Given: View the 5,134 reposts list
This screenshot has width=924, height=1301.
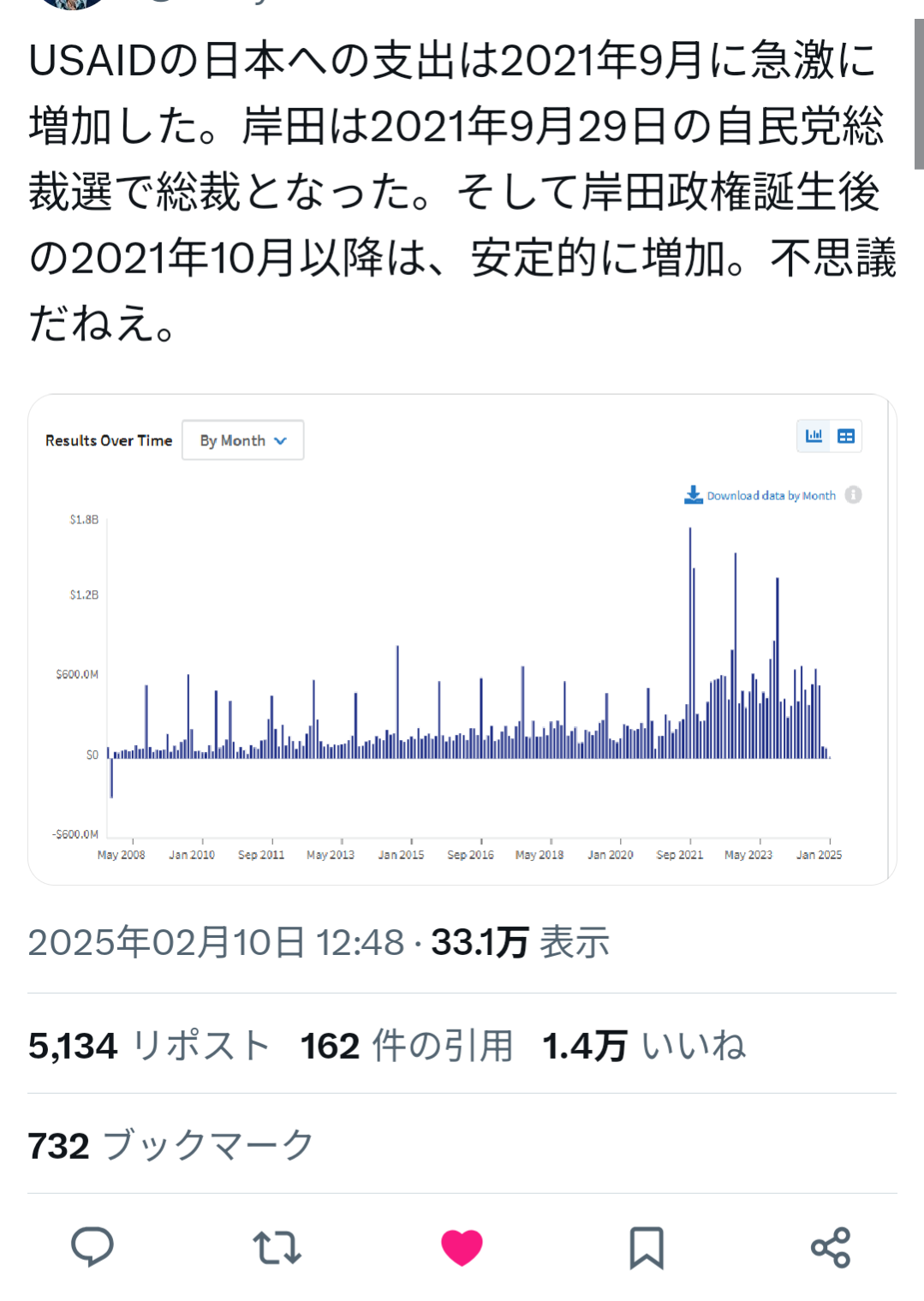Looking at the screenshot, I should click(149, 1046).
